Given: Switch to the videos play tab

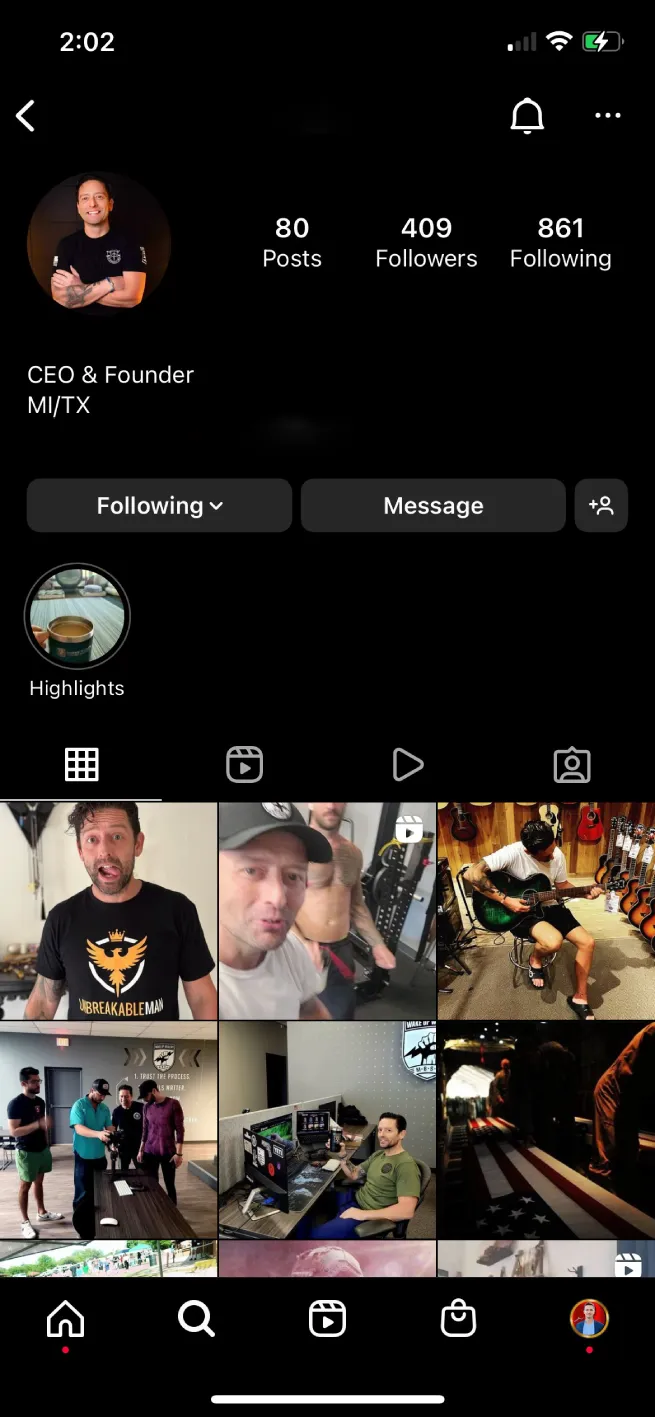Looking at the screenshot, I should click(x=407, y=765).
